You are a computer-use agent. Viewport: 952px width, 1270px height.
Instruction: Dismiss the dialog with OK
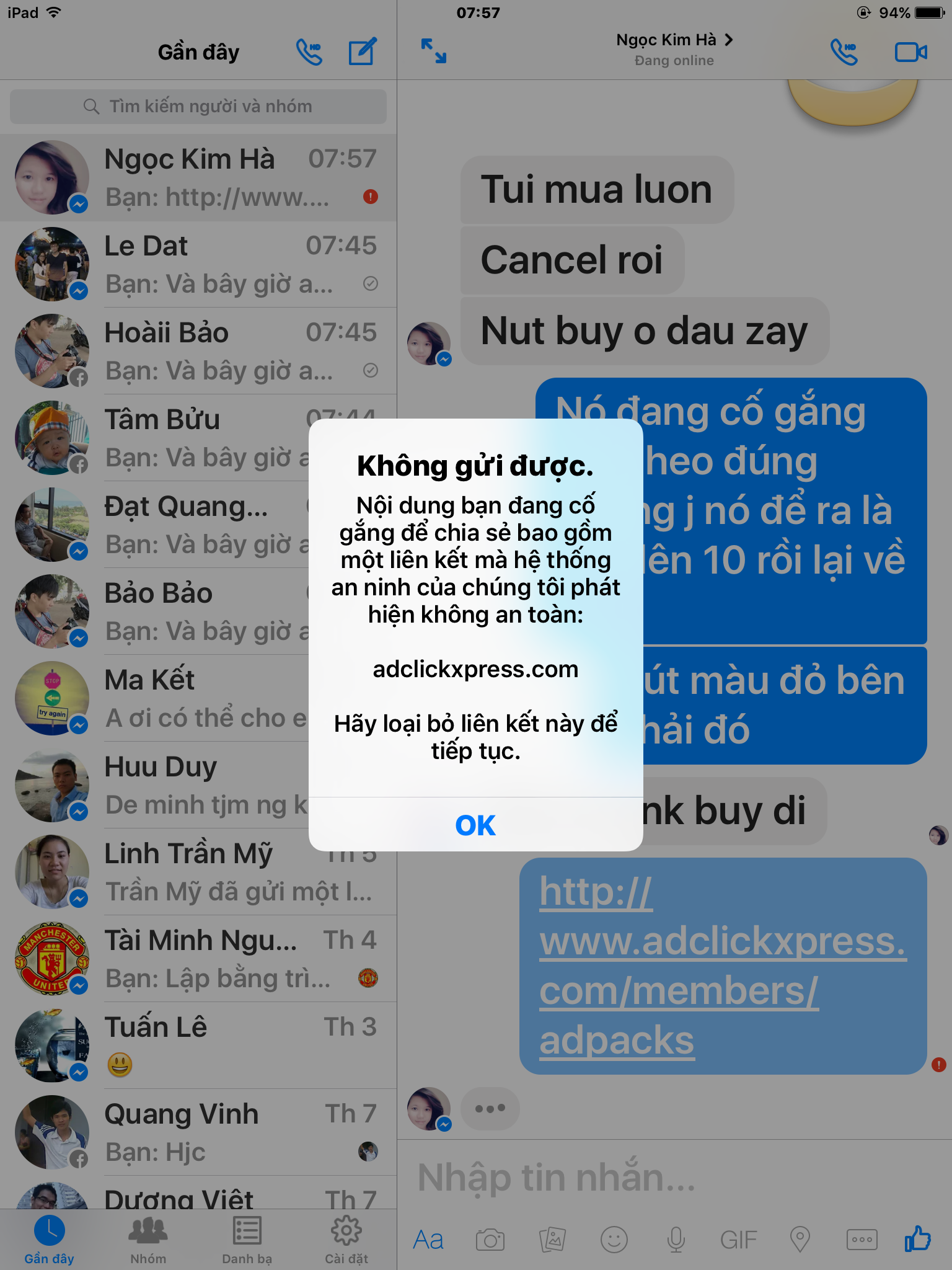pyautogui.click(x=475, y=825)
